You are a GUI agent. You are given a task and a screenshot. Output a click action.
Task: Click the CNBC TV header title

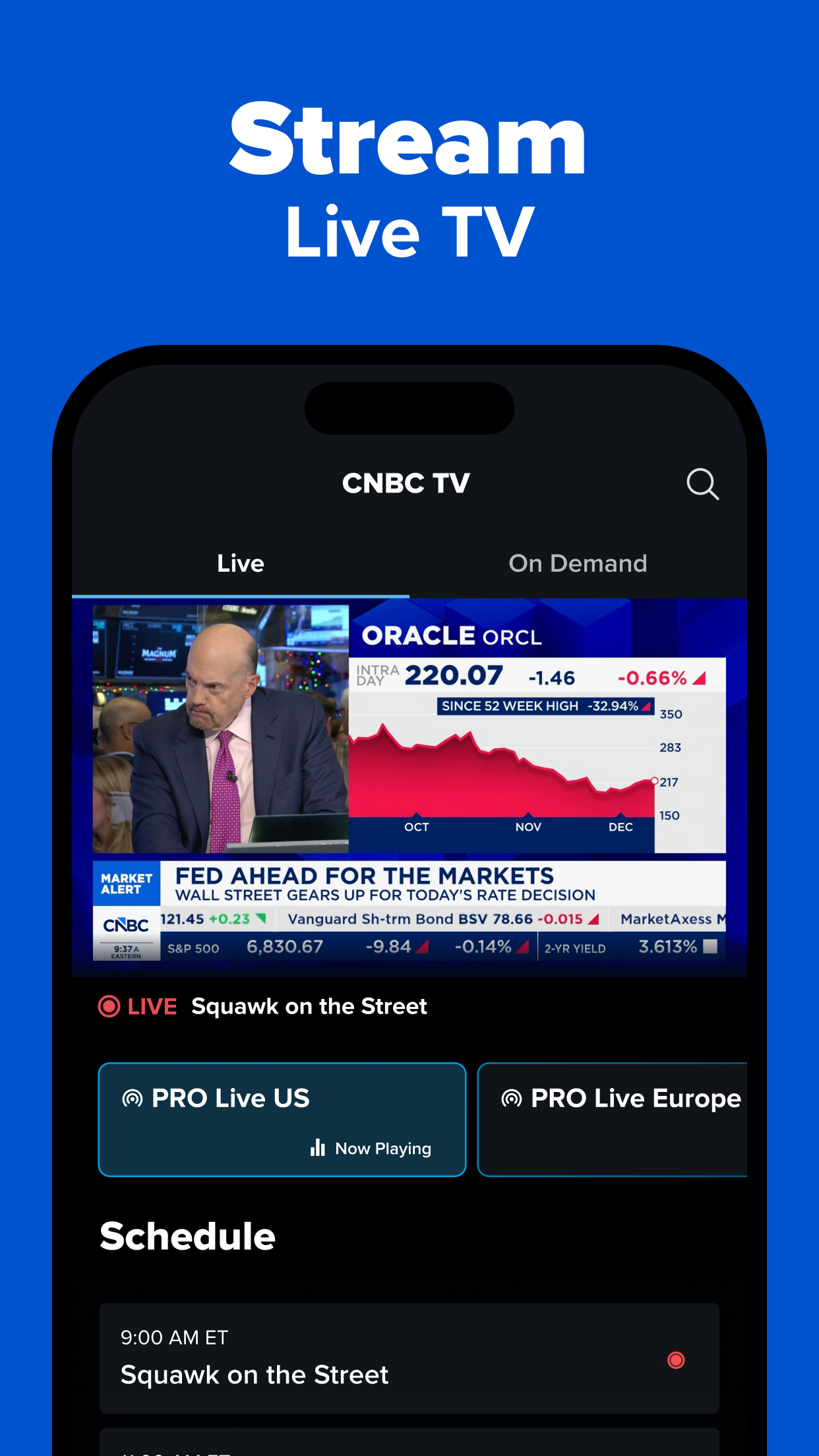coord(405,483)
